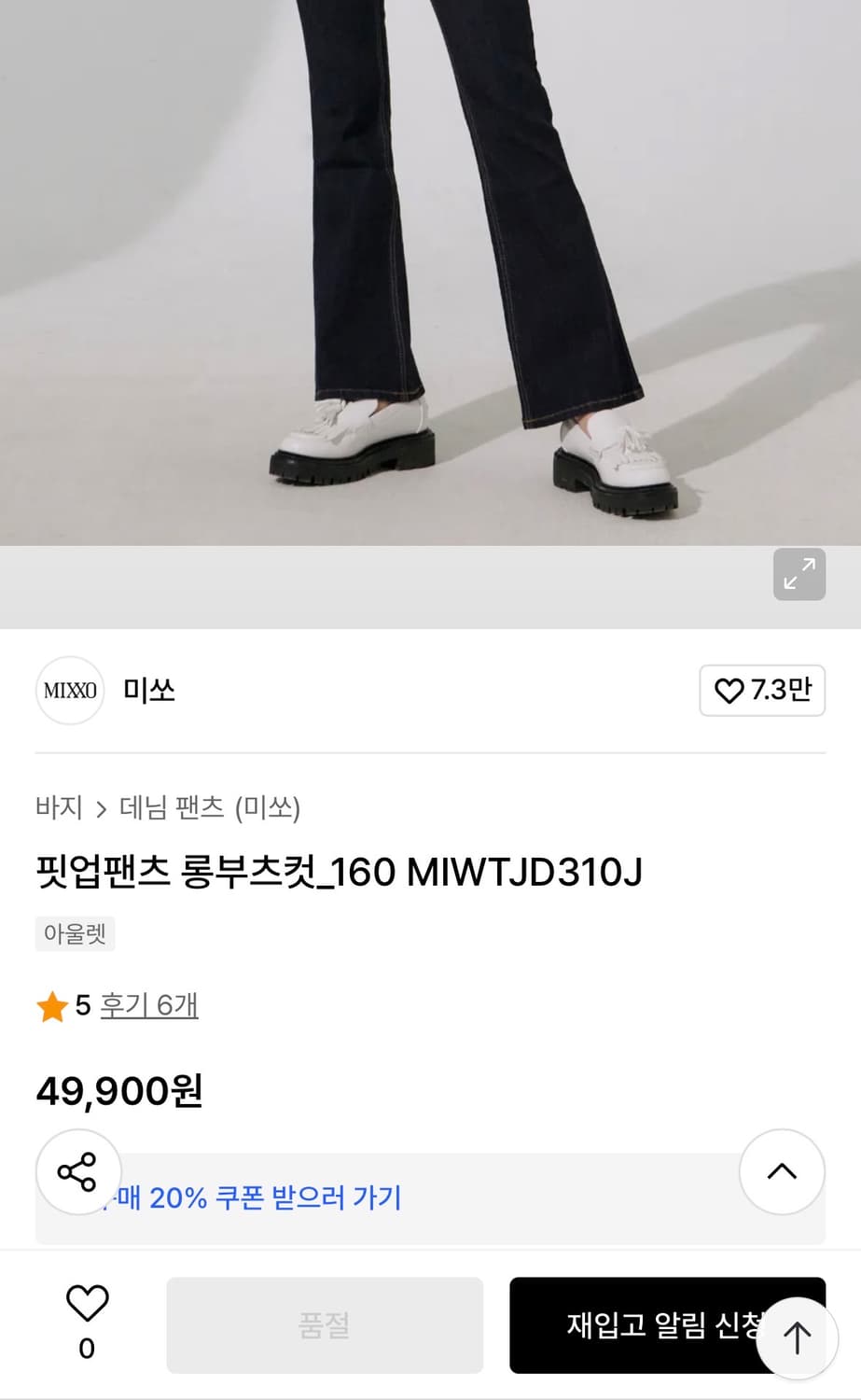Tap the grayed-out 품절 sold-out button
The image size is (861, 1400).
324,1325
